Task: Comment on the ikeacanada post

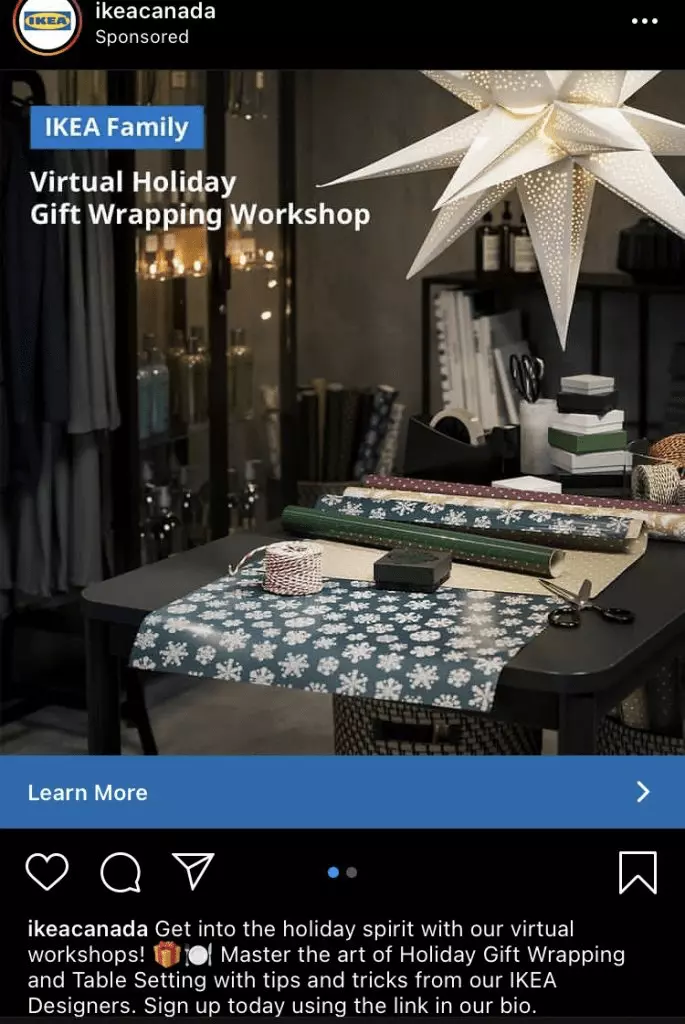Action: [x=121, y=872]
